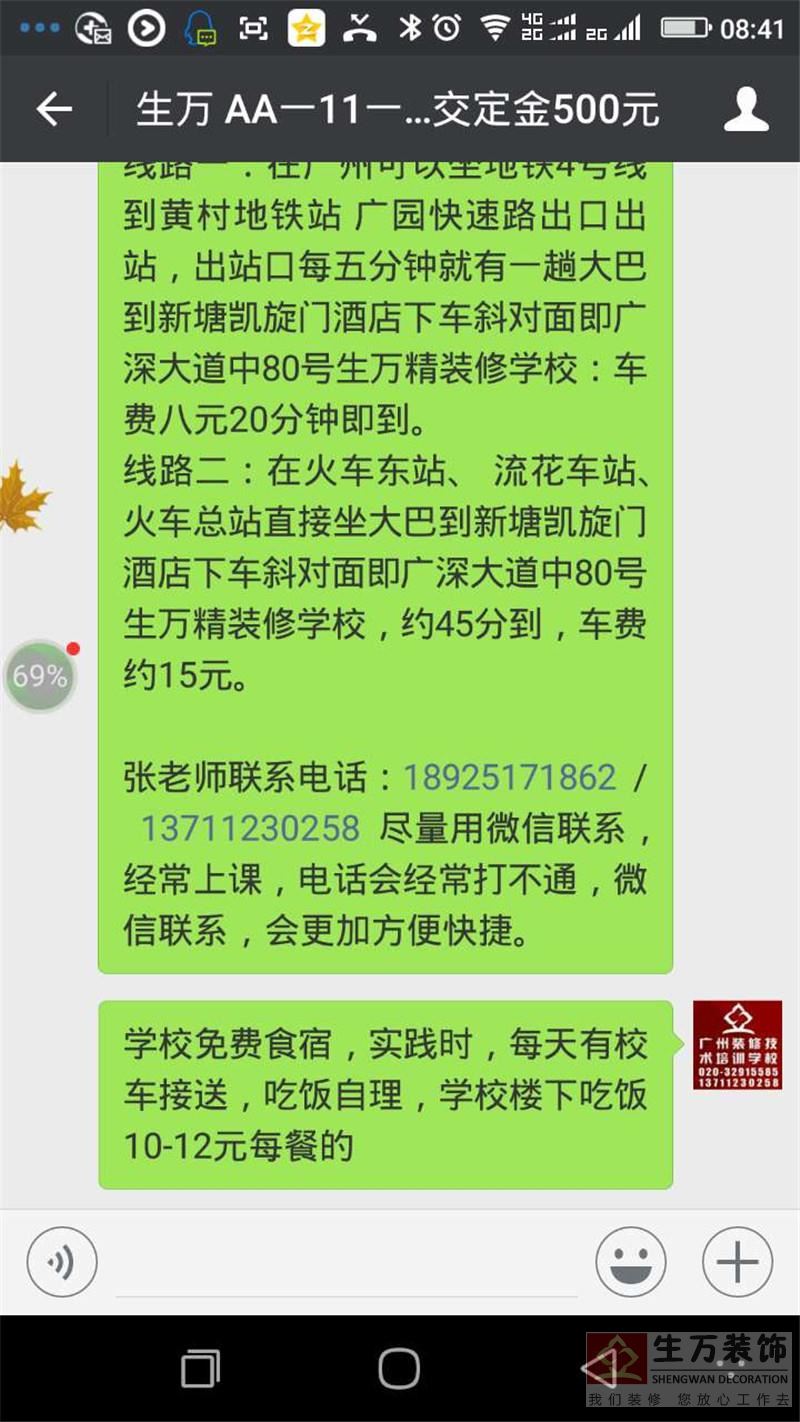The image size is (800, 1422).
Task: Open the plus attachments menu
Action: tap(737, 1262)
